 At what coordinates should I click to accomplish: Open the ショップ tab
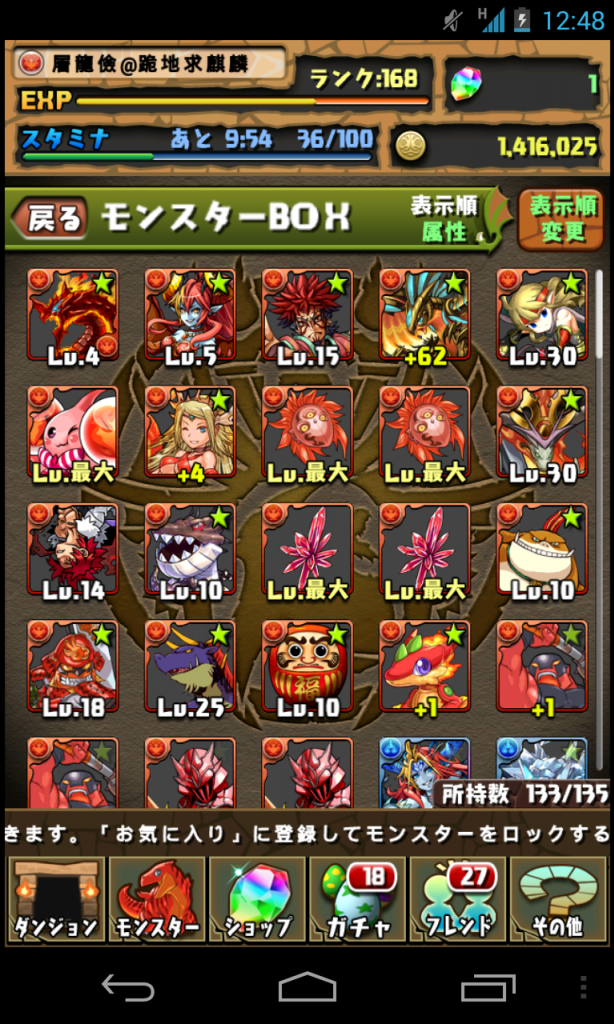coord(257,900)
